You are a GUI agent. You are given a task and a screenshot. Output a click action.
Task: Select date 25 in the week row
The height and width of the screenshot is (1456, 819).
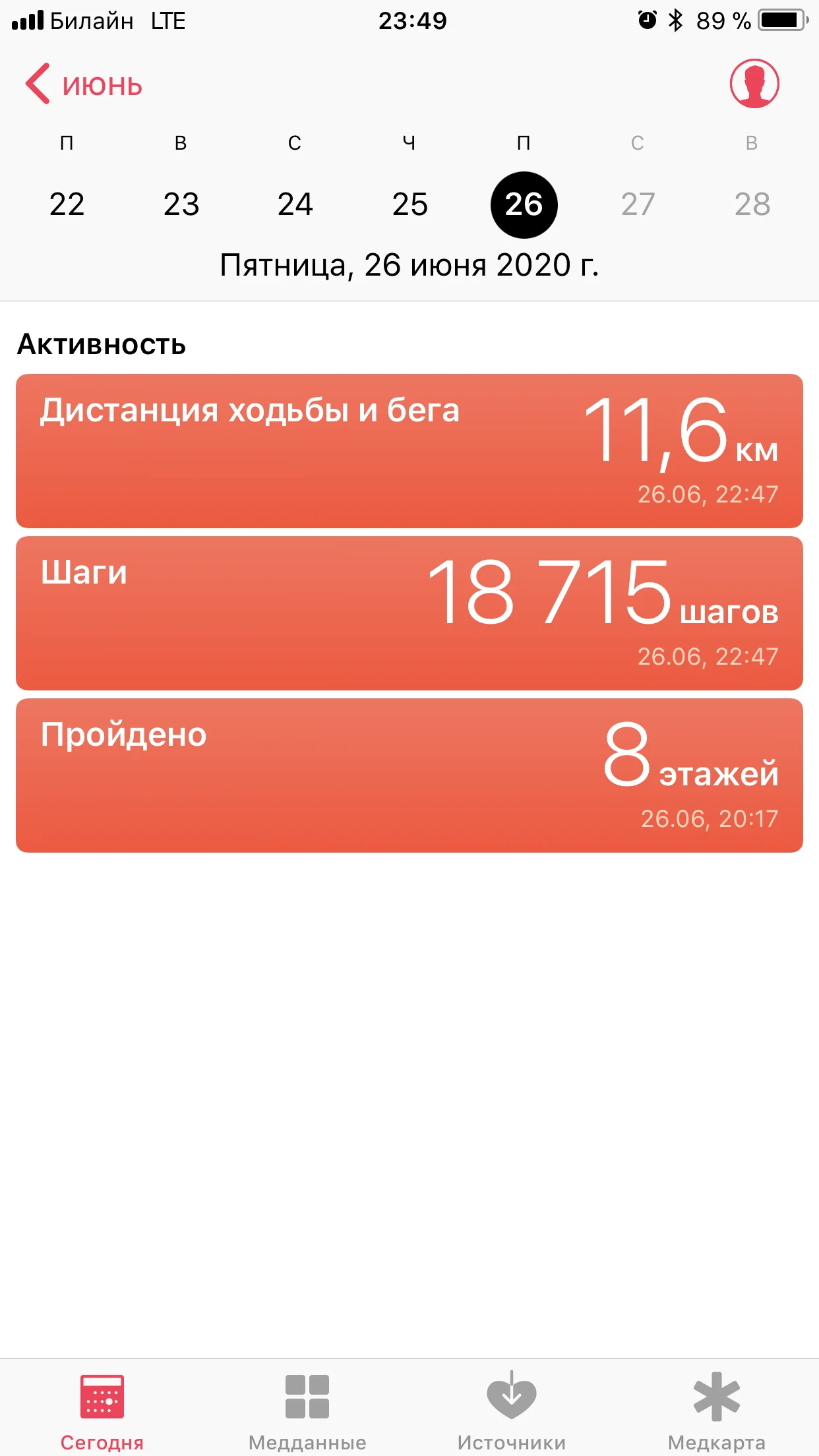(409, 204)
